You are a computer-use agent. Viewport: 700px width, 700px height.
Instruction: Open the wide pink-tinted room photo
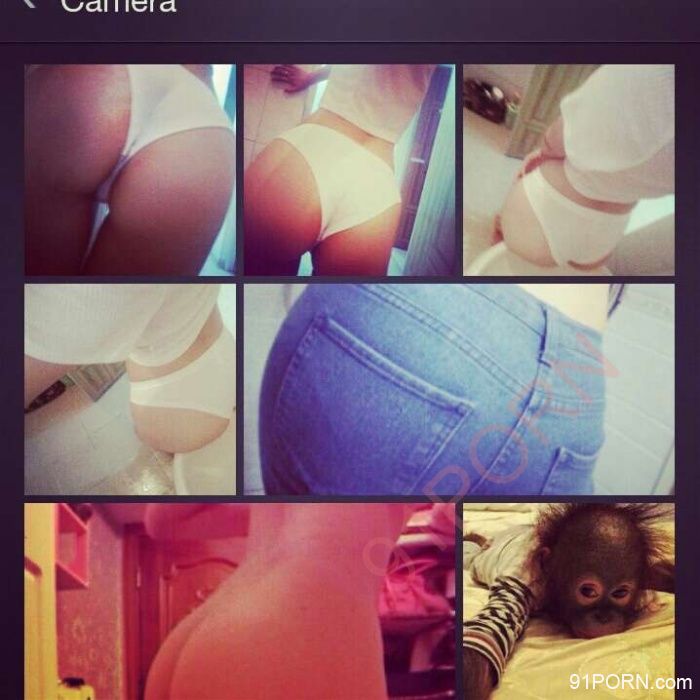tap(240, 600)
